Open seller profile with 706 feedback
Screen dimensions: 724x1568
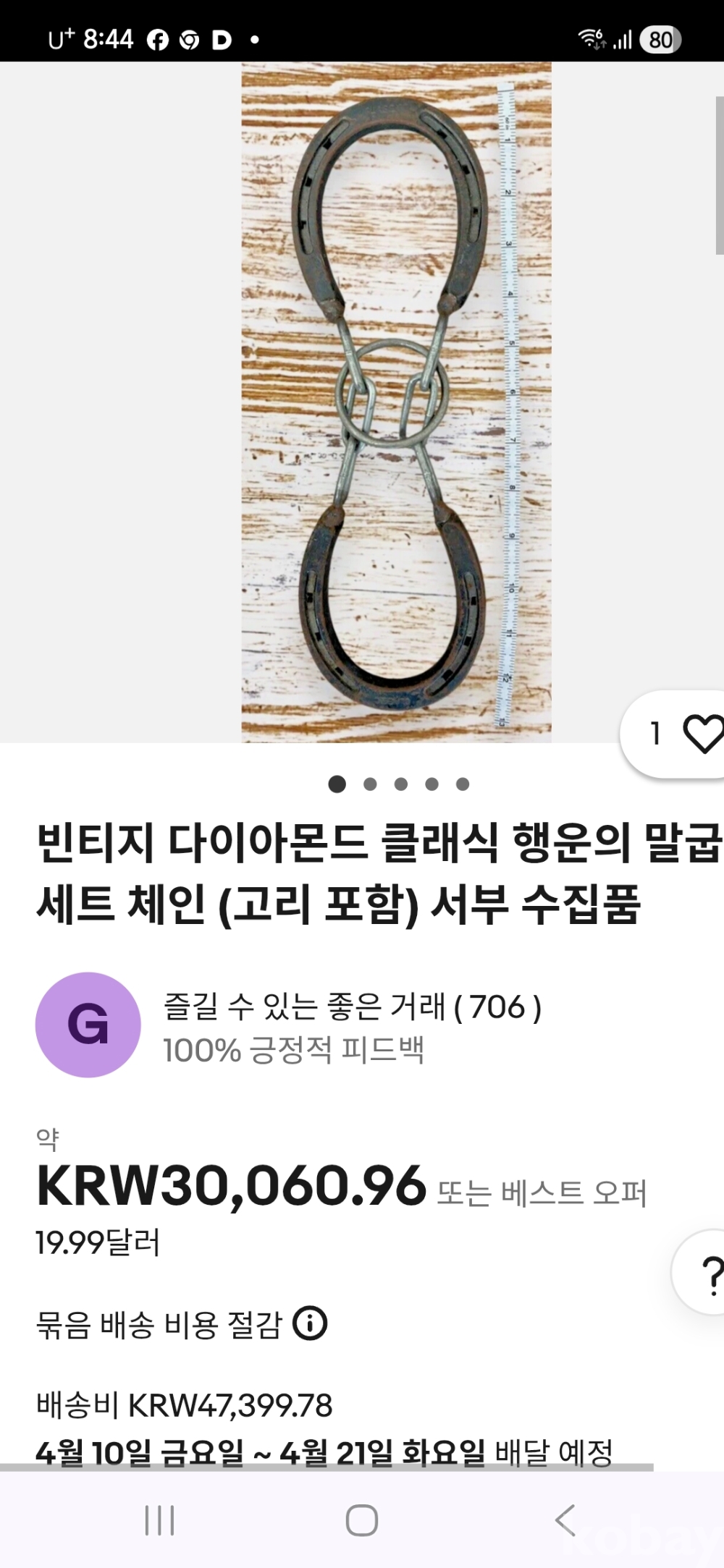pyautogui.click(x=352, y=1007)
